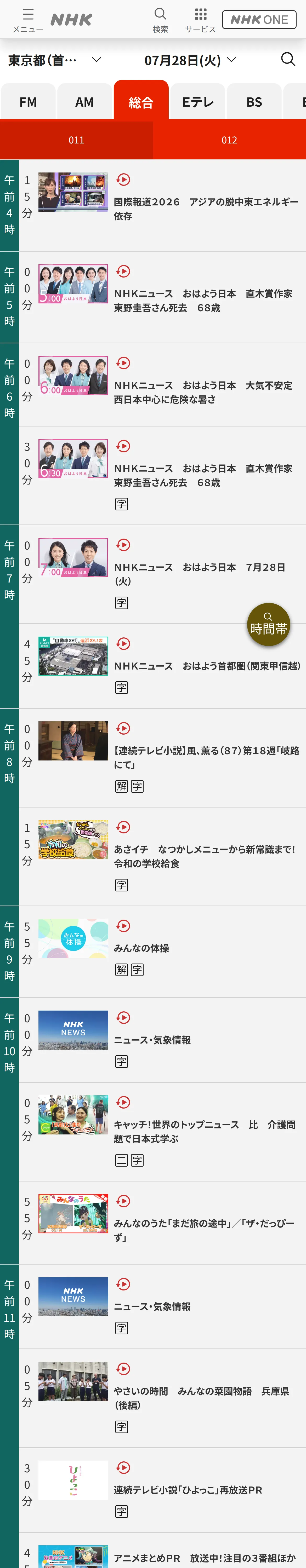This screenshot has width=306, height=1568.
Task: Select the Eテレ channel tab
Action: (198, 102)
